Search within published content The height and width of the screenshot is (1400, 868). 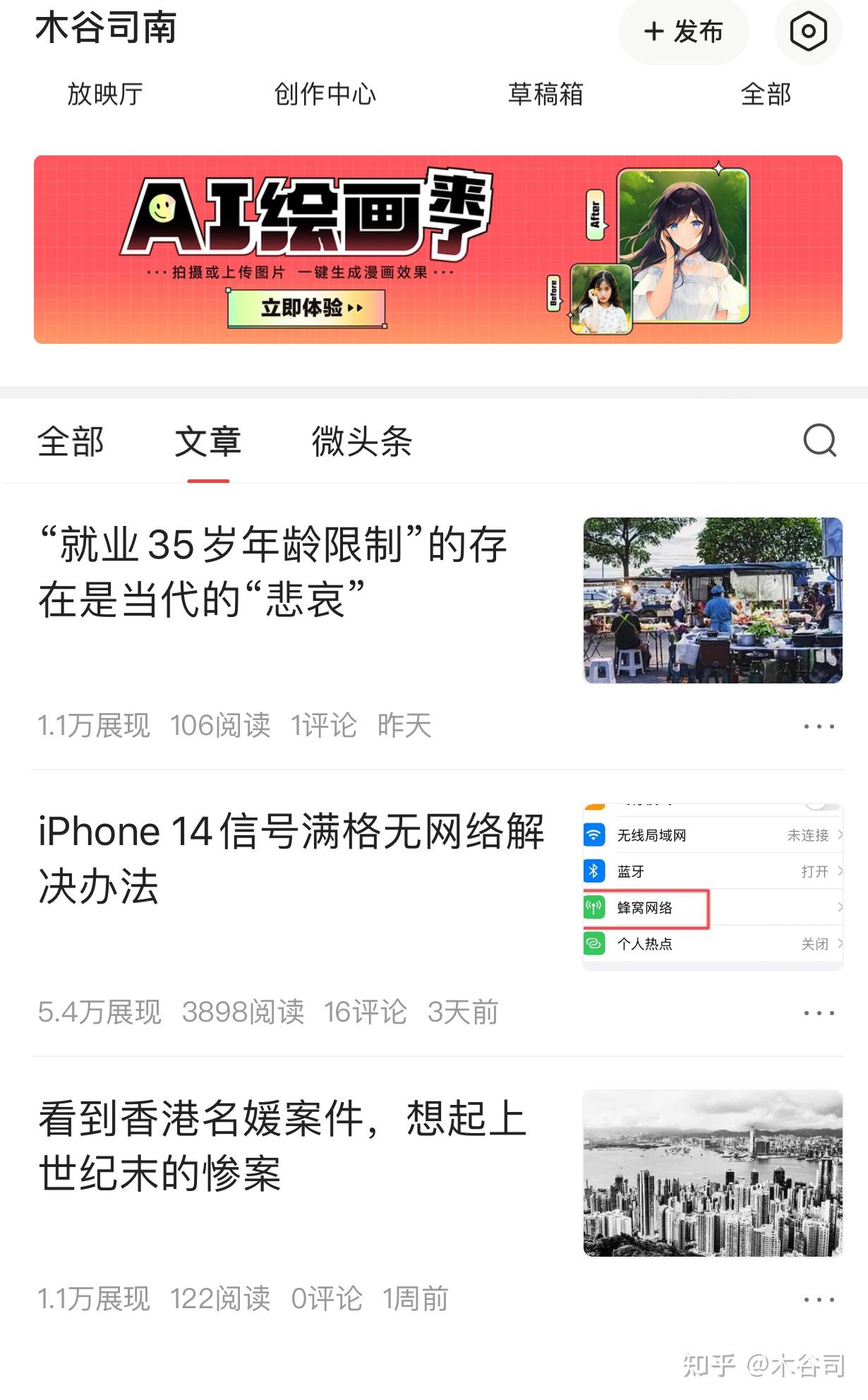point(819,441)
